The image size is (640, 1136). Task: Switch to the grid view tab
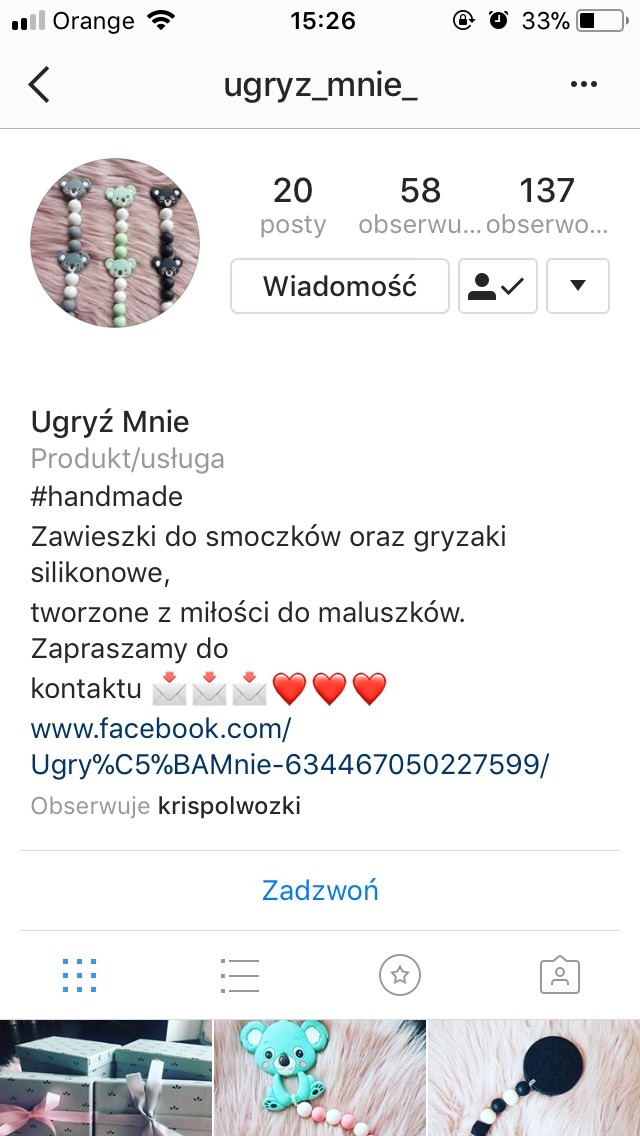click(x=79, y=974)
